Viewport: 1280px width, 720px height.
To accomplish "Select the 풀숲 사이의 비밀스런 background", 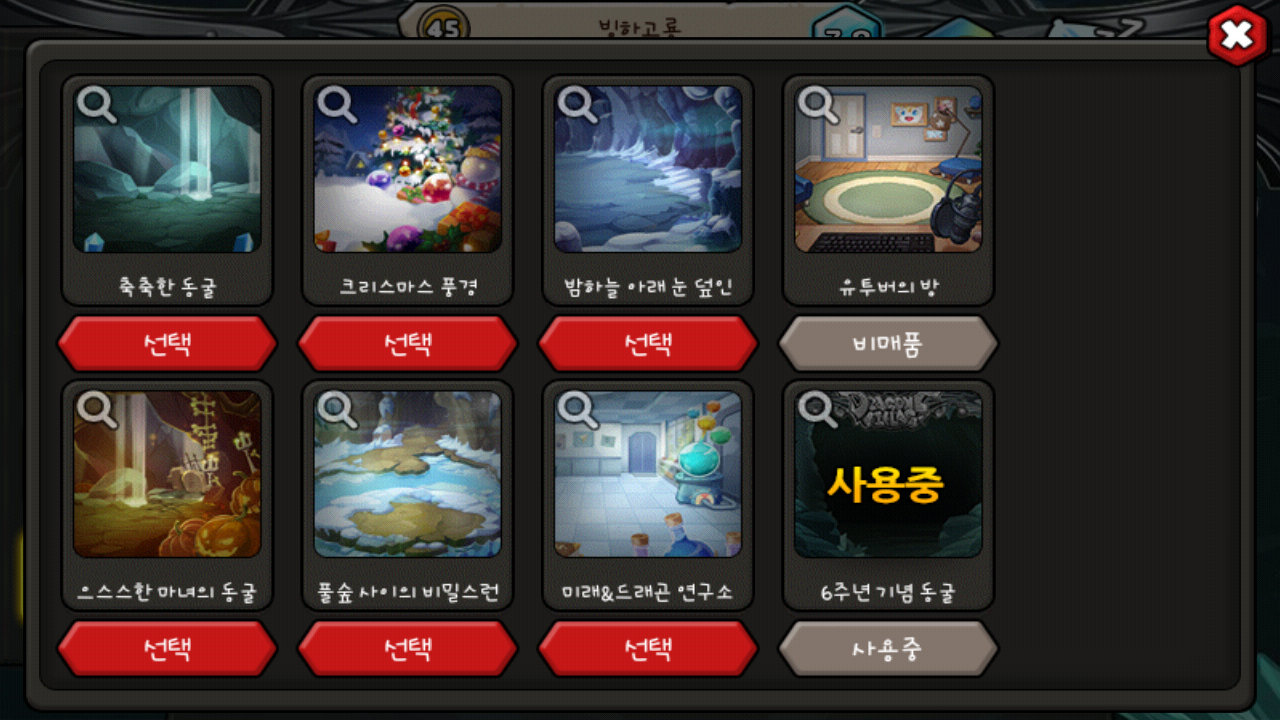I will click(407, 649).
